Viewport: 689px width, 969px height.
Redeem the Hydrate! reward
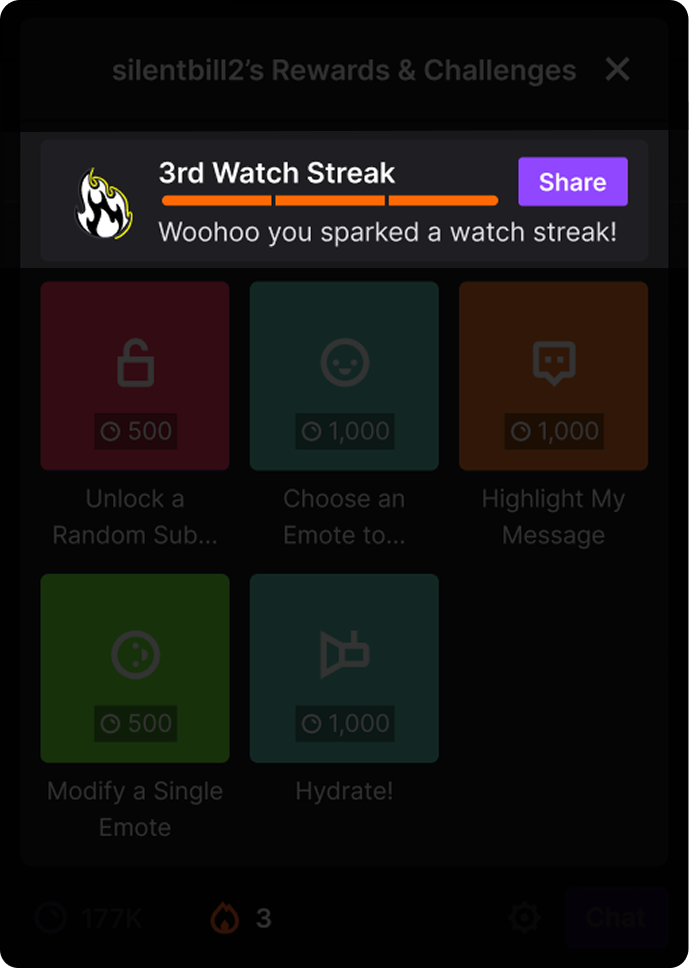pyautogui.click(x=344, y=668)
